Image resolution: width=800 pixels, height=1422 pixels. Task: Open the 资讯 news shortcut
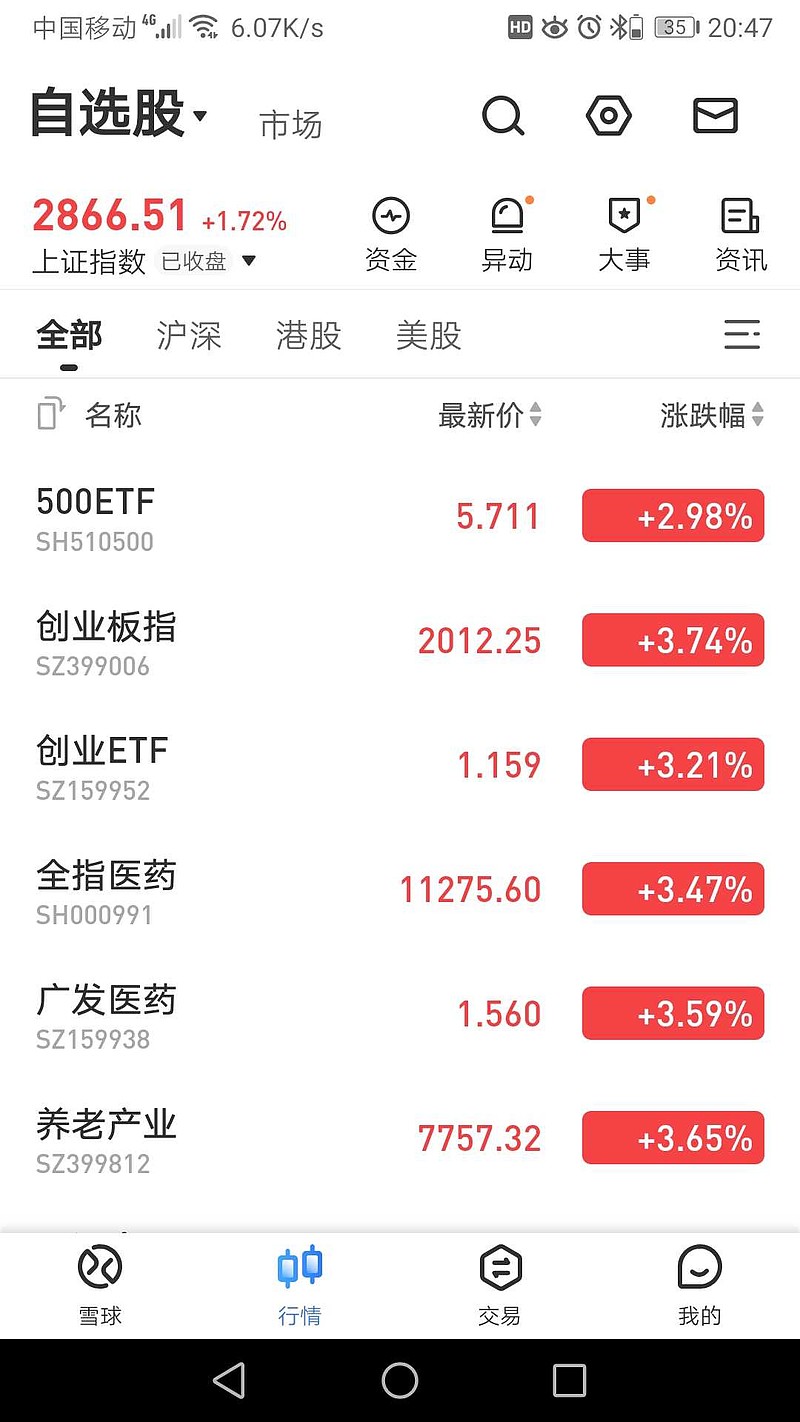(x=741, y=235)
